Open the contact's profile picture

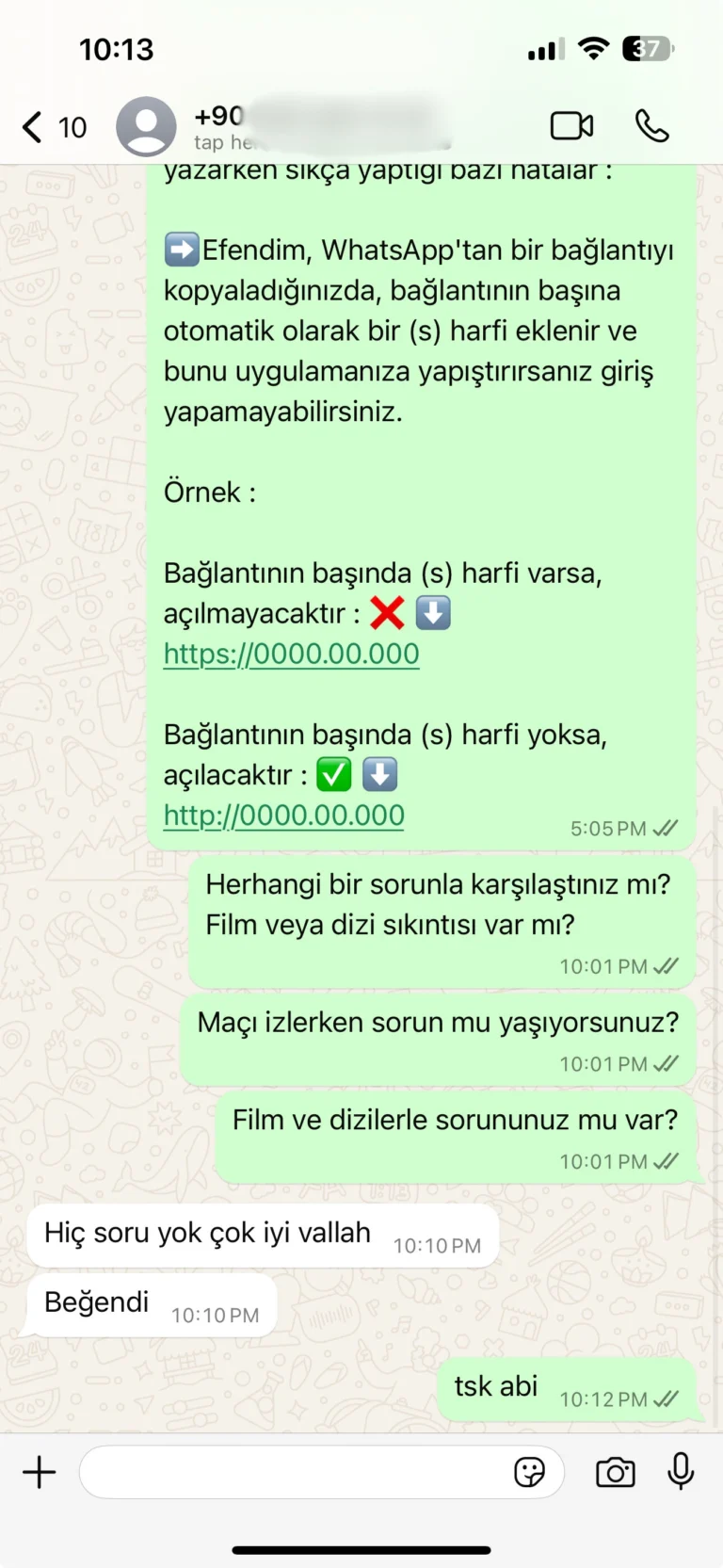point(146,126)
